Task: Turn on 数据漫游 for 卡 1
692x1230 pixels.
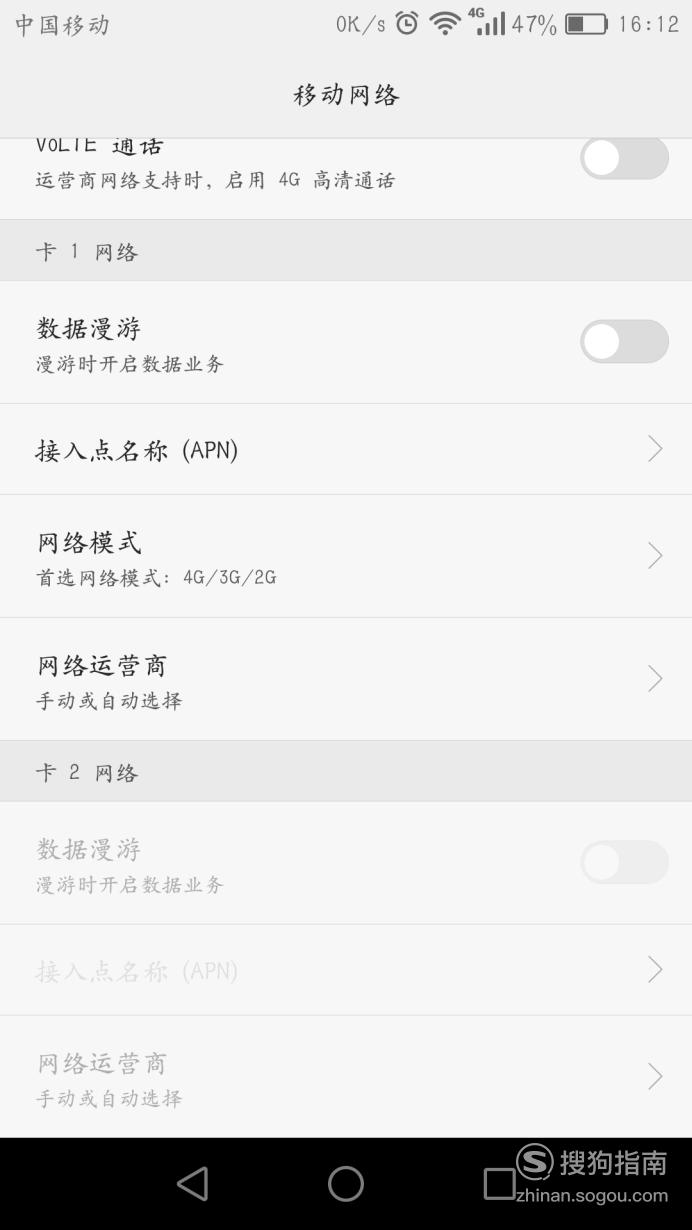Action: tap(624, 342)
